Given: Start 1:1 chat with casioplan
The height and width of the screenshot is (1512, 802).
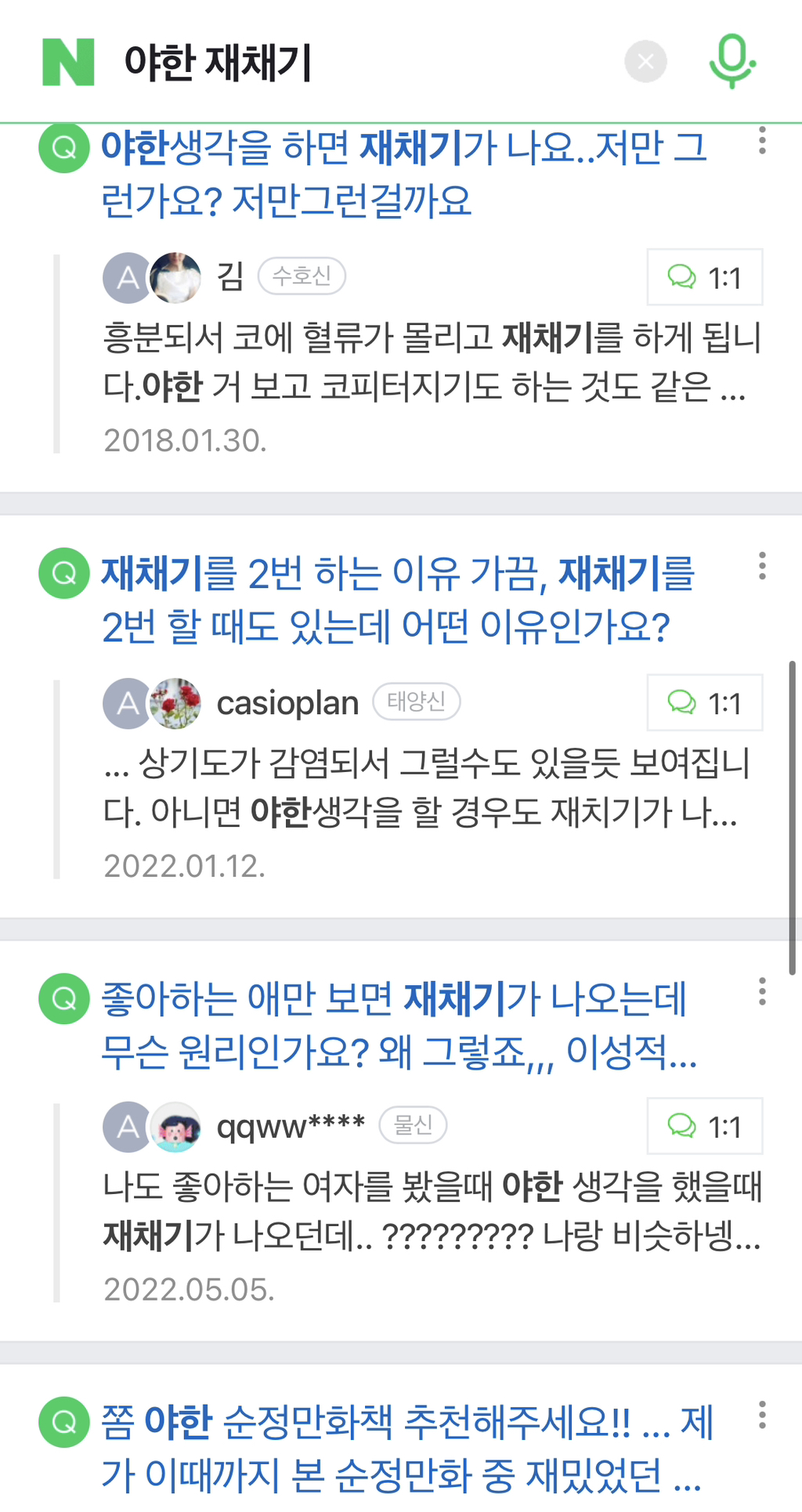Looking at the screenshot, I should click(704, 702).
